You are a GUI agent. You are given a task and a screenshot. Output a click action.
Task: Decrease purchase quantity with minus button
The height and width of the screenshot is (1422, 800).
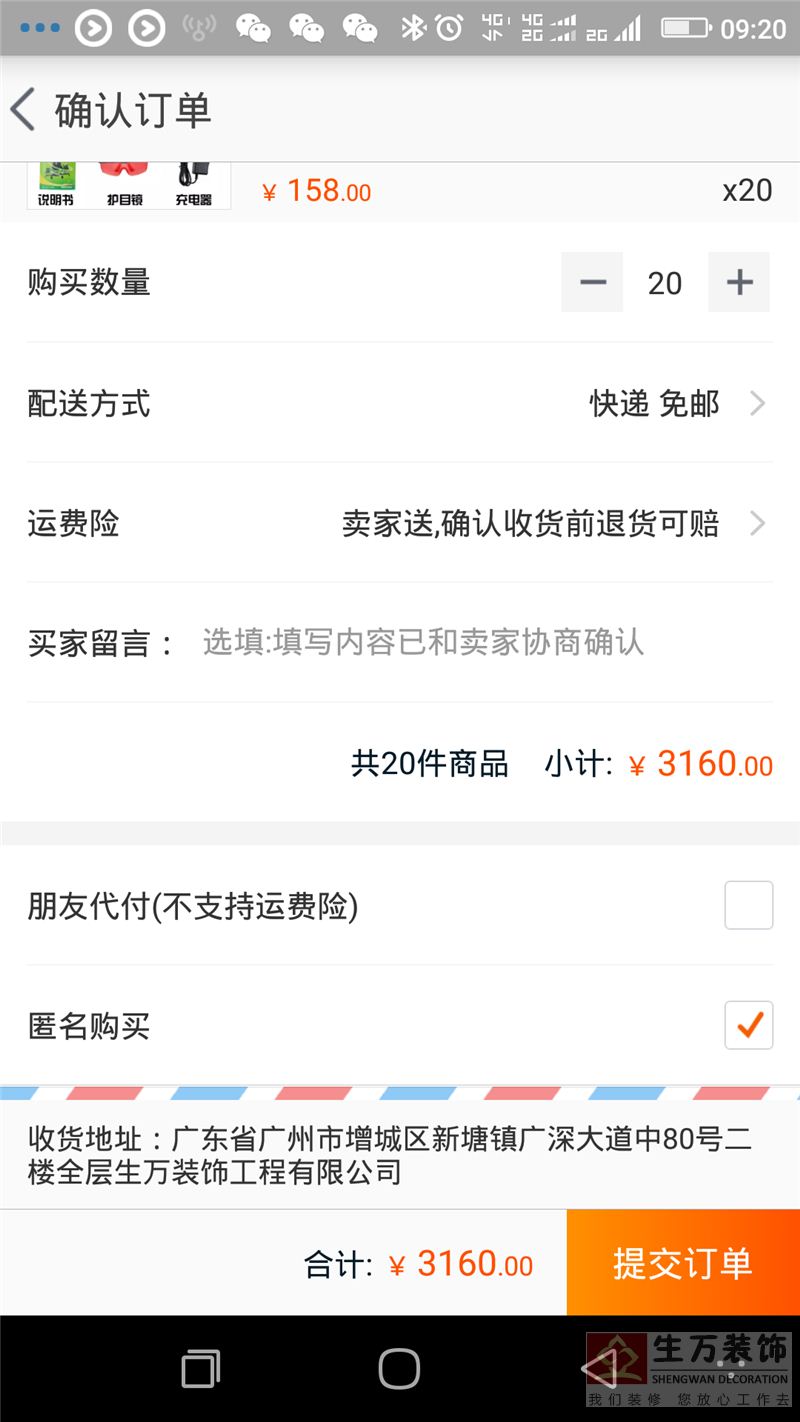click(592, 283)
